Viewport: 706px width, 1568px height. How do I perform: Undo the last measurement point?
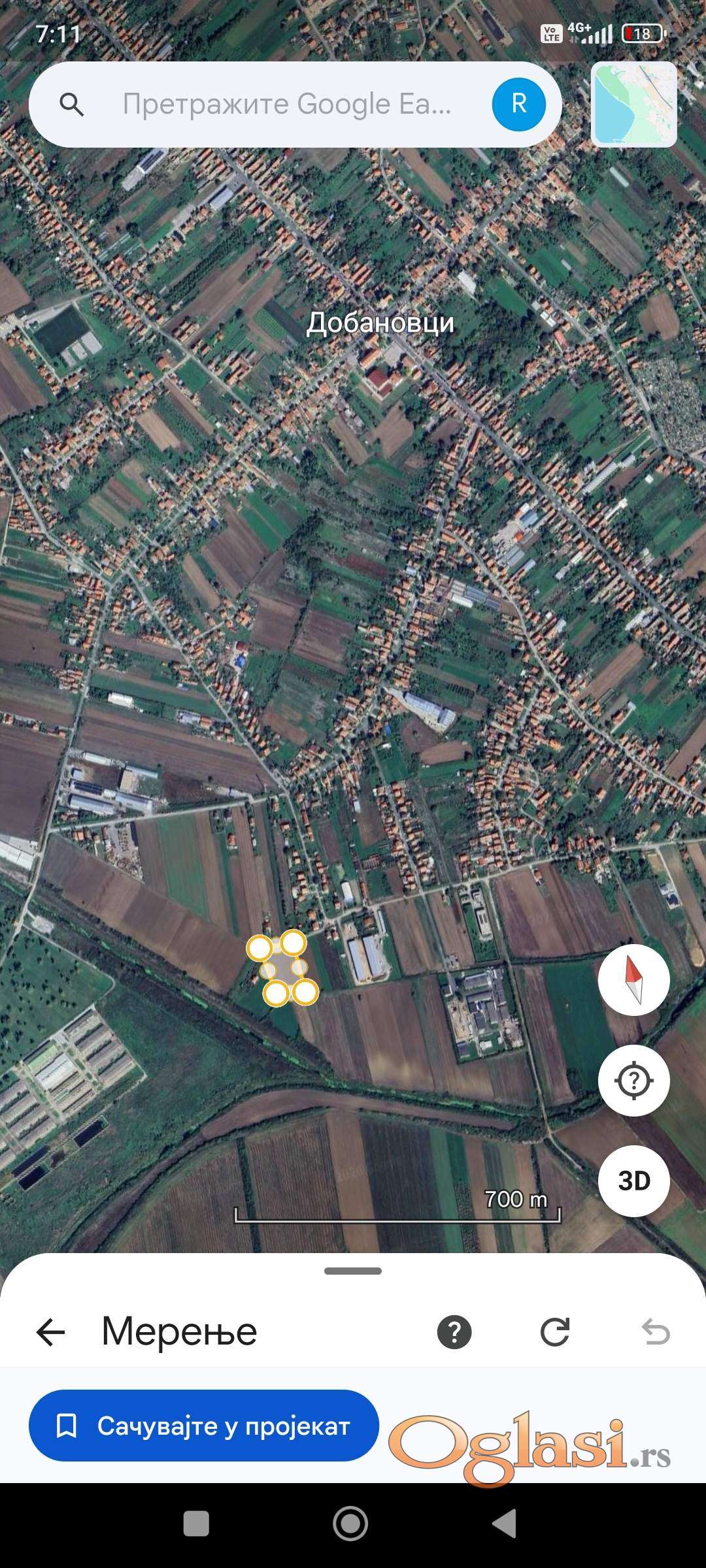tap(656, 1332)
